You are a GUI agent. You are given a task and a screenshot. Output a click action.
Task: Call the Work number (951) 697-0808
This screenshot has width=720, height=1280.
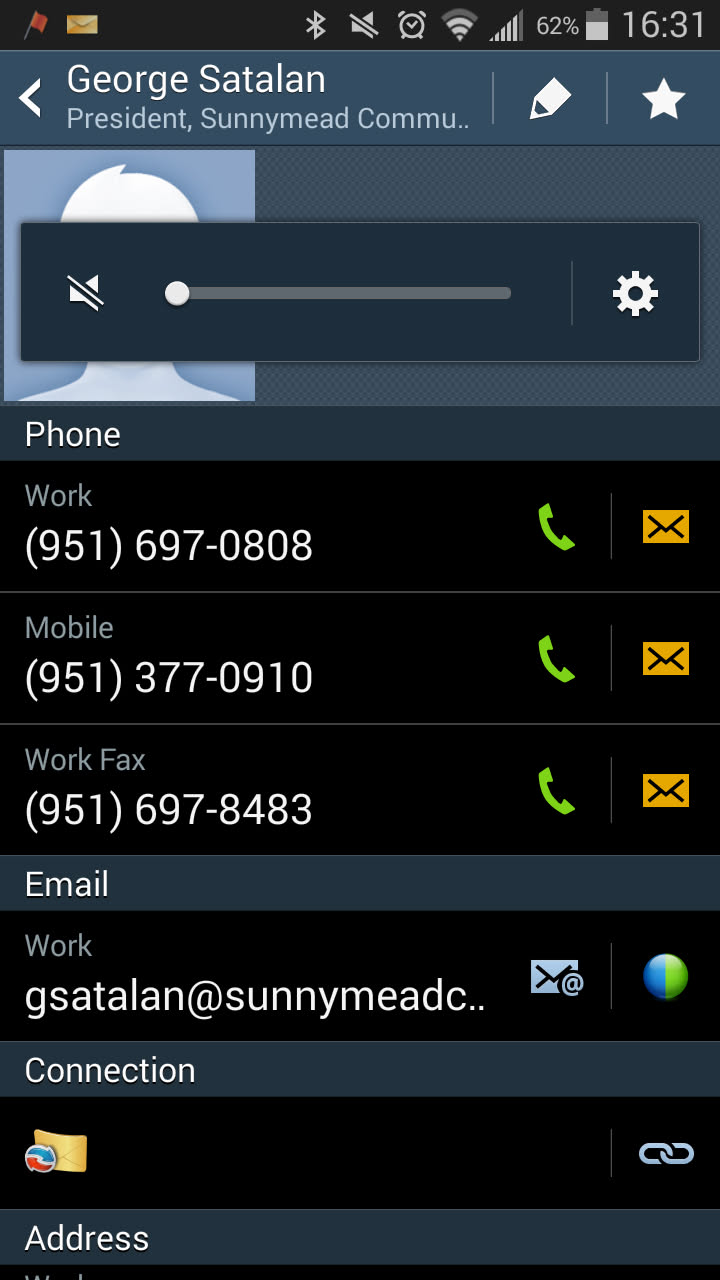pyautogui.click(x=556, y=527)
